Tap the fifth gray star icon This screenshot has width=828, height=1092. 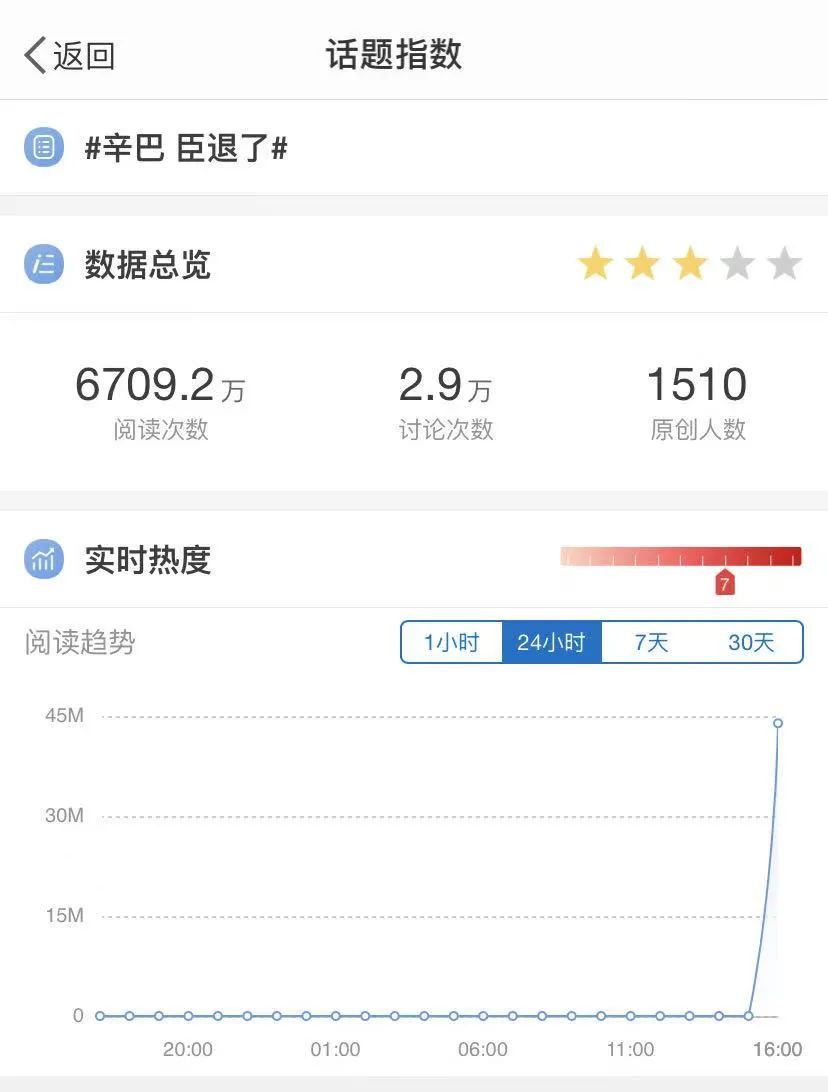(783, 262)
